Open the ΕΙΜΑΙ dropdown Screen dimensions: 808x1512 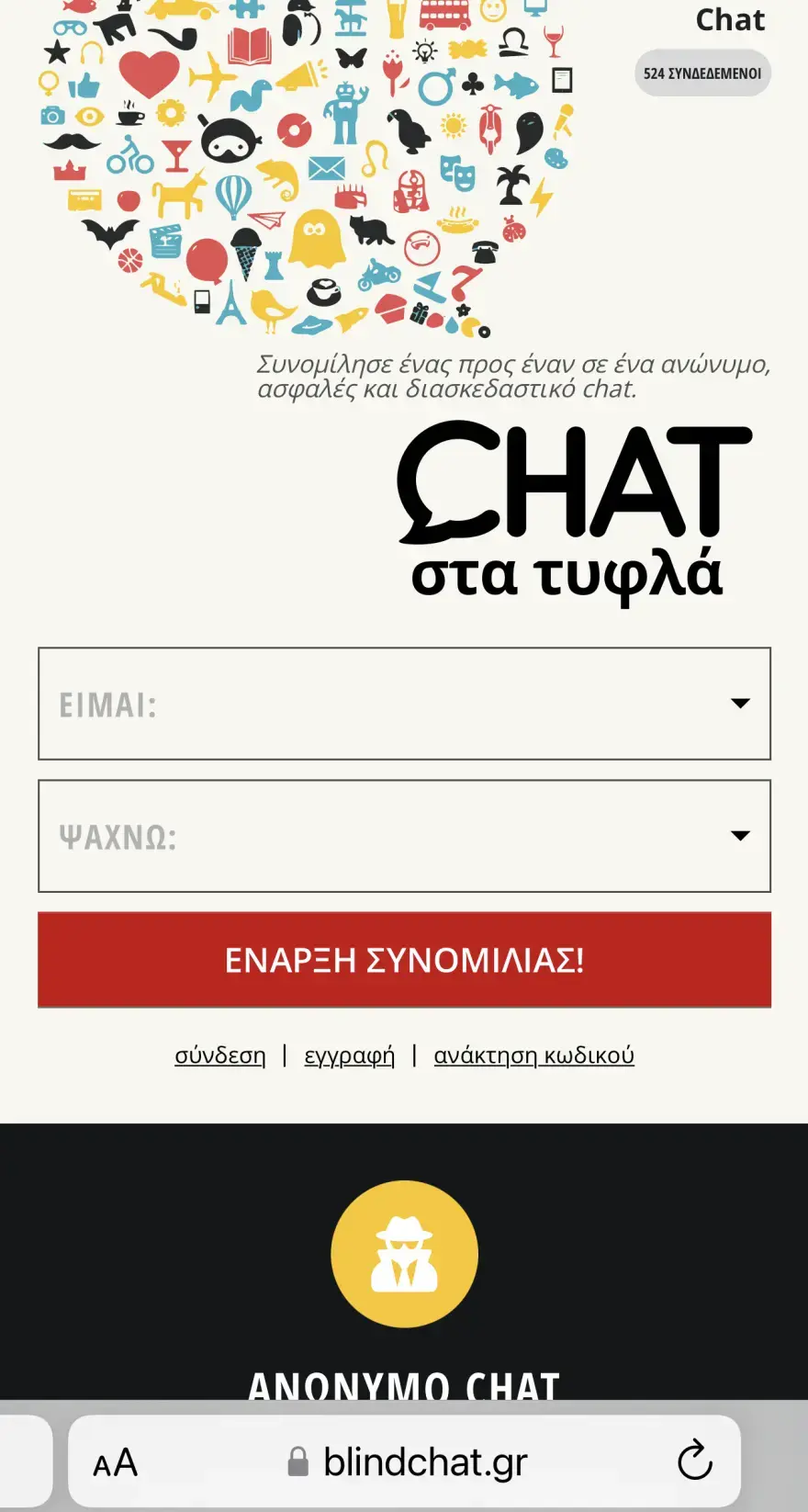coord(404,704)
